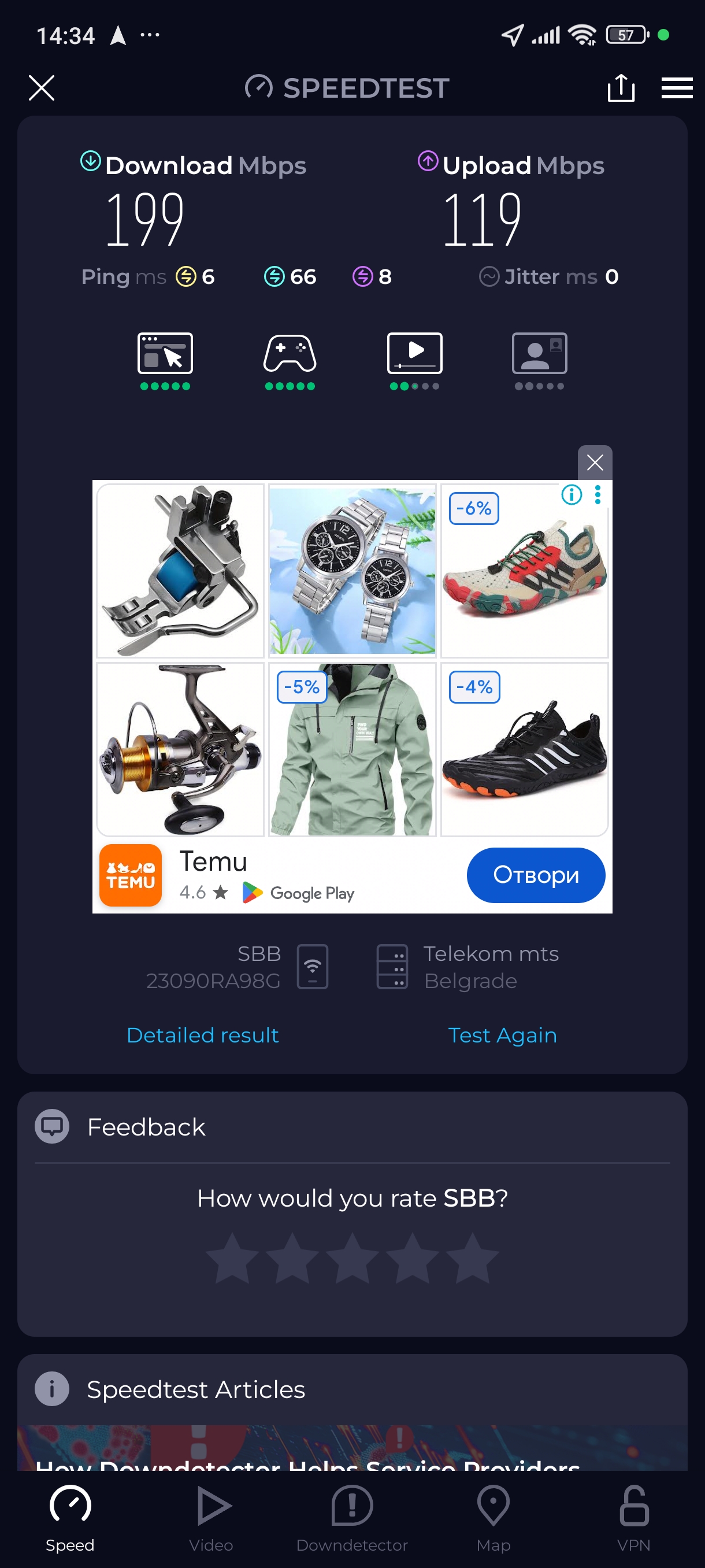Tap the gaming quality icon

(290, 354)
